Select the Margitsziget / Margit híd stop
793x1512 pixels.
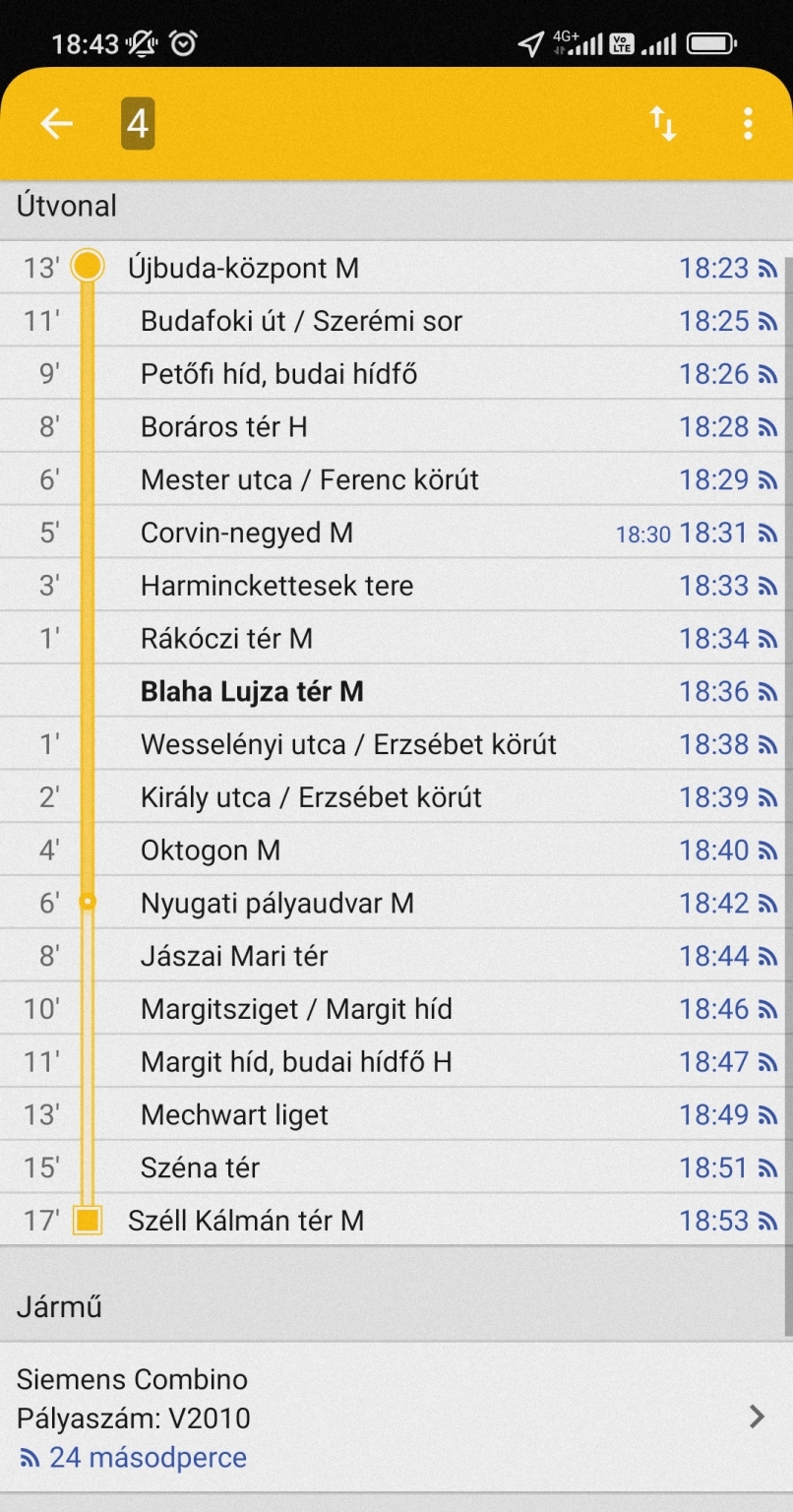point(296,1010)
